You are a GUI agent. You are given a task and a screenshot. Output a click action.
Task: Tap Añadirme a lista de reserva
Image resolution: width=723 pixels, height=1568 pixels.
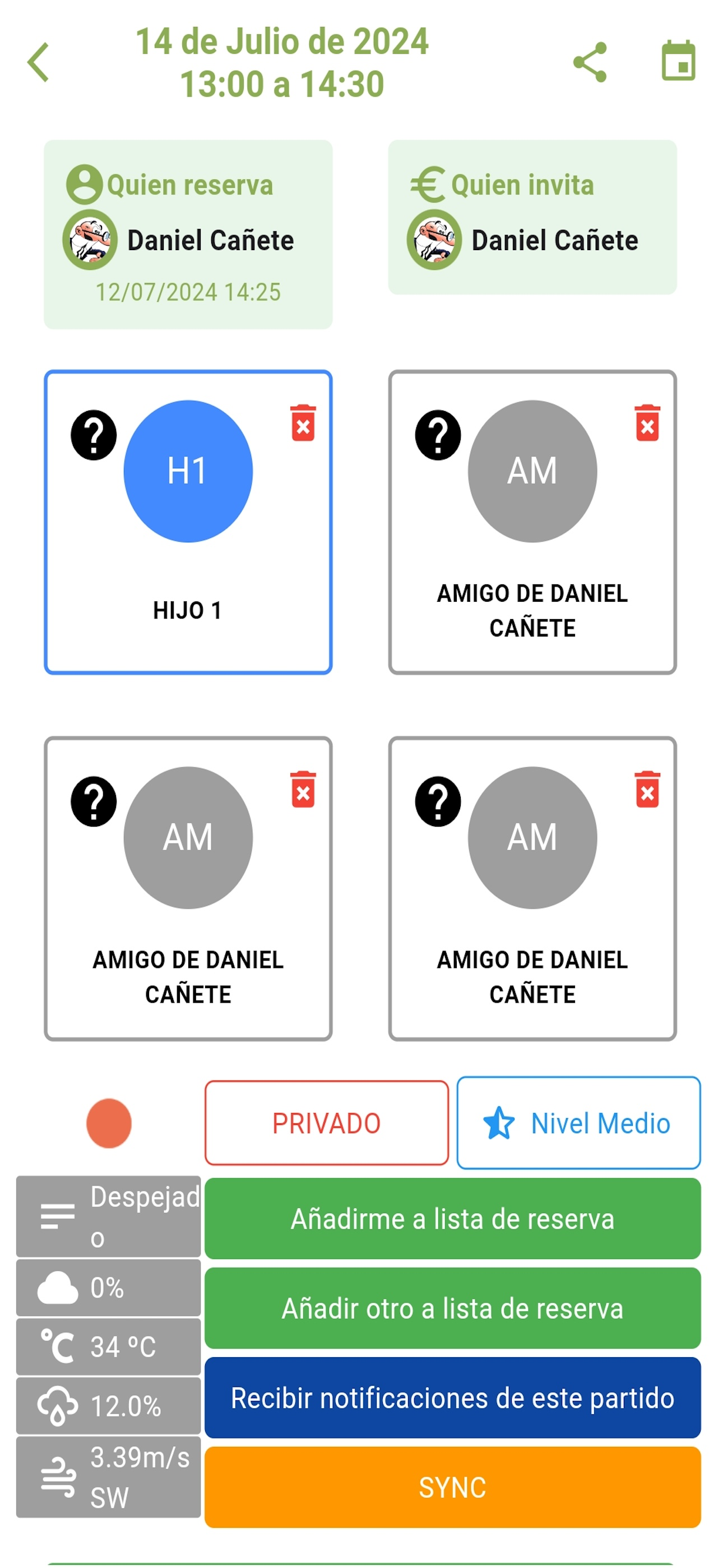point(453,1218)
